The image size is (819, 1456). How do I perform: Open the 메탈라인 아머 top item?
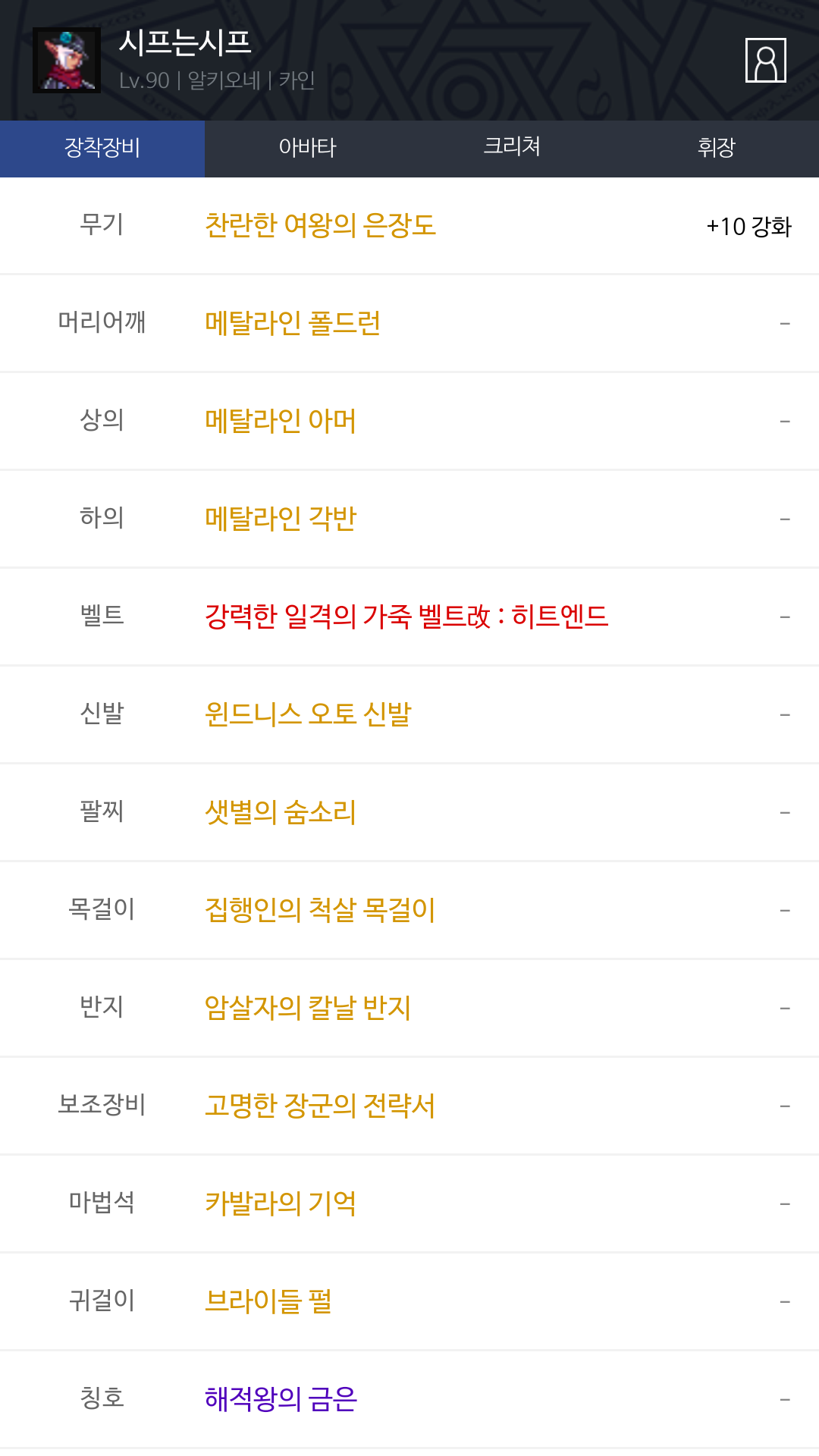281,421
